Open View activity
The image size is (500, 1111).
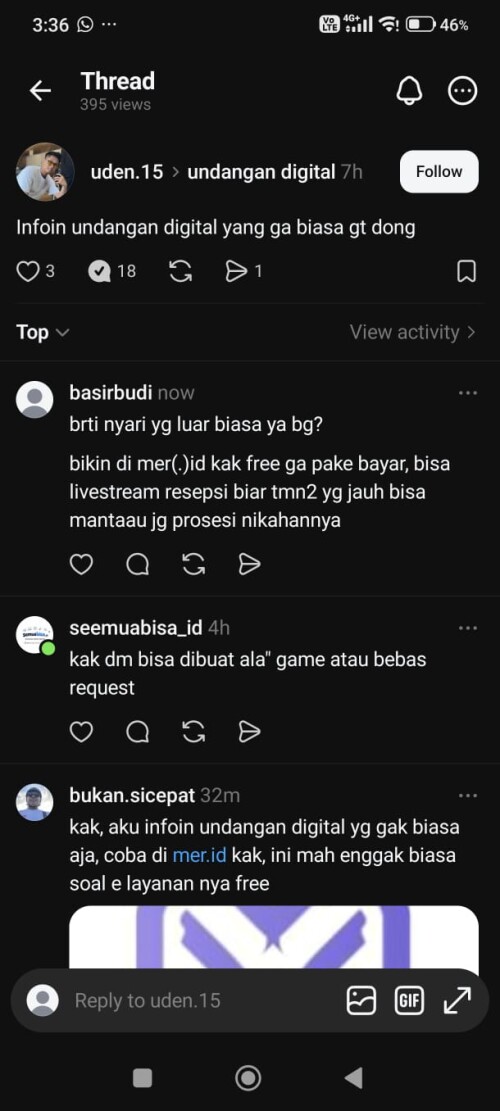tap(413, 332)
